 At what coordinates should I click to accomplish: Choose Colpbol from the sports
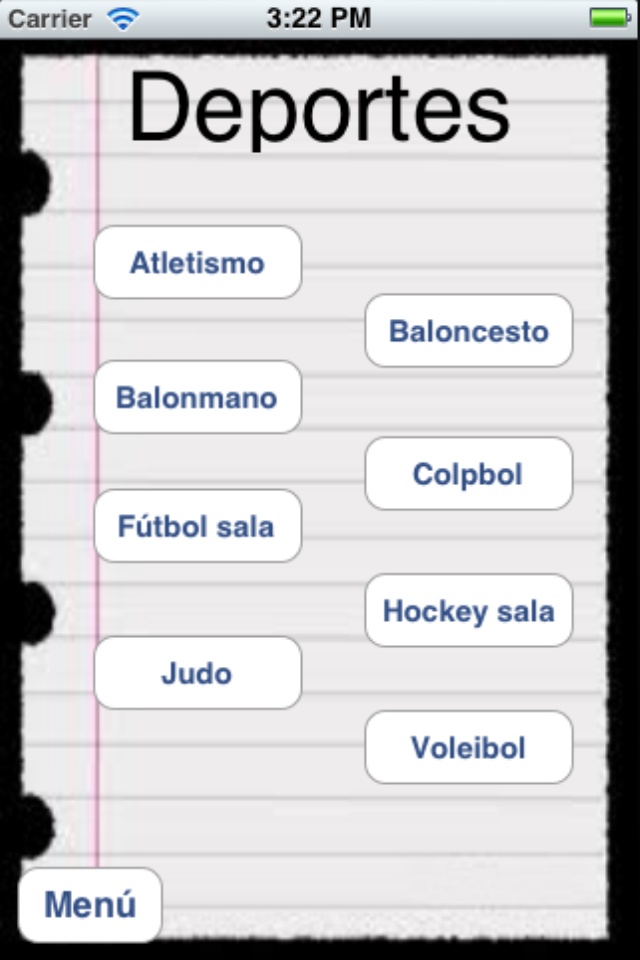point(468,474)
